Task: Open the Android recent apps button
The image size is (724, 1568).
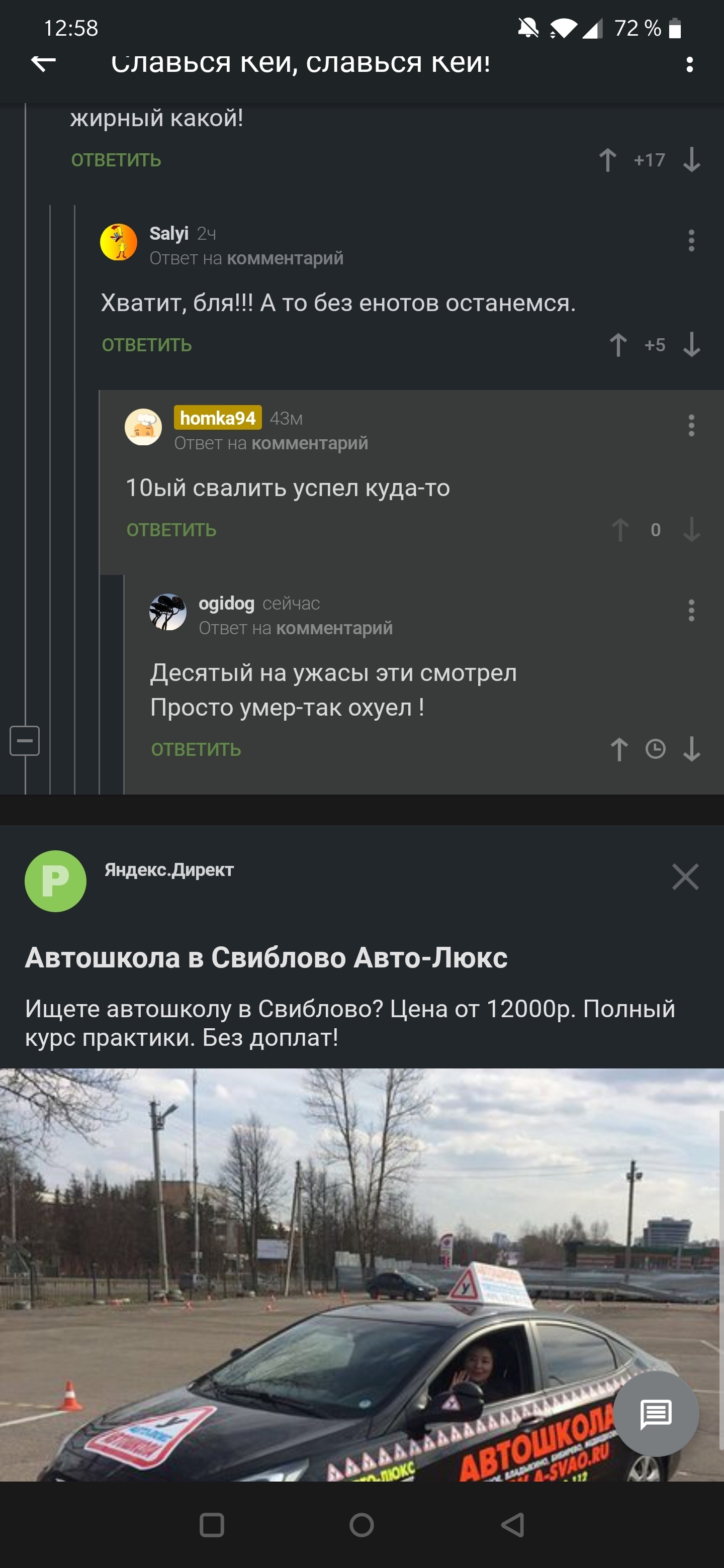Action: point(212,1525)
